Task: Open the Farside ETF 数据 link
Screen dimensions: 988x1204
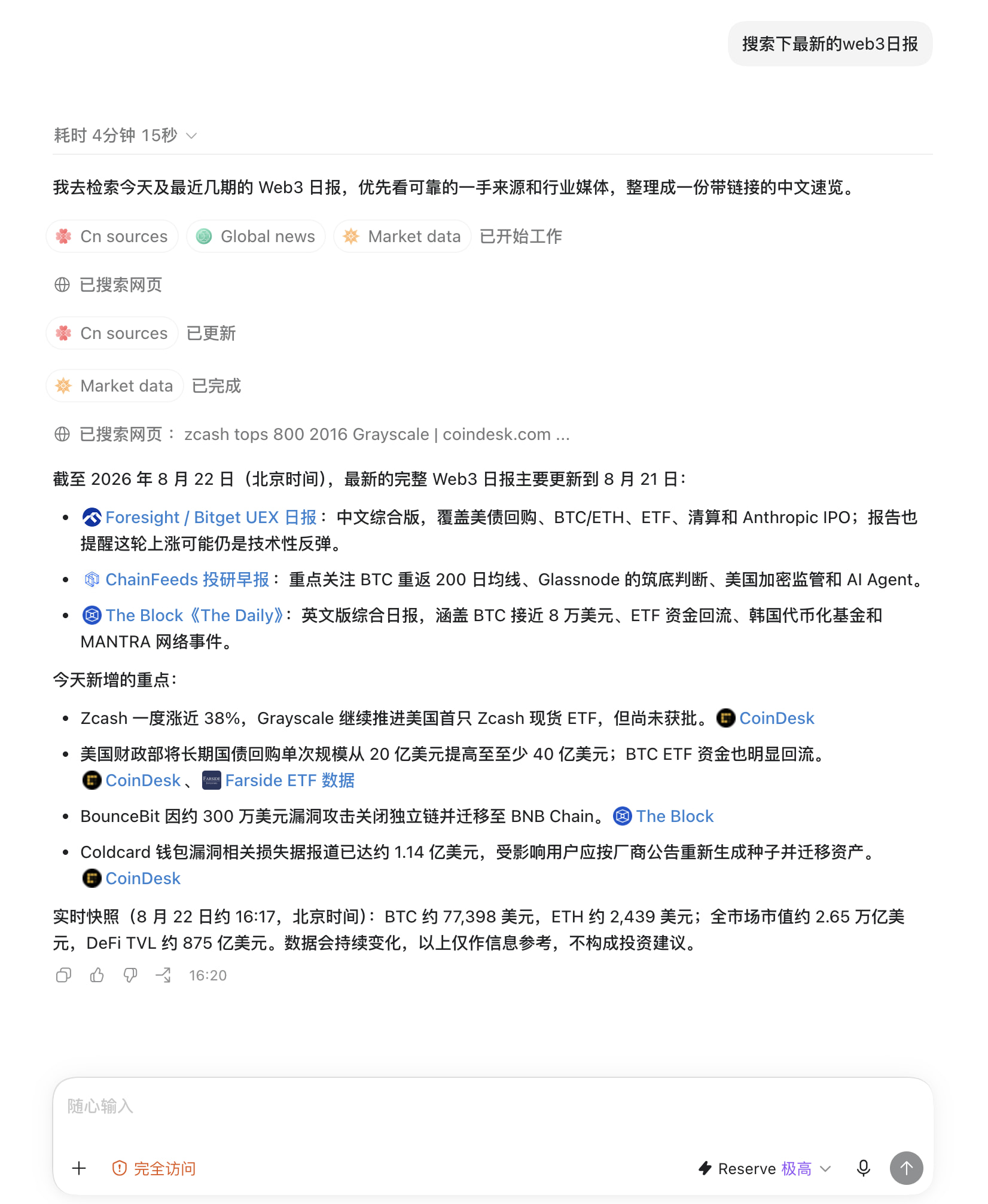Action: click(x=279, y=780)
